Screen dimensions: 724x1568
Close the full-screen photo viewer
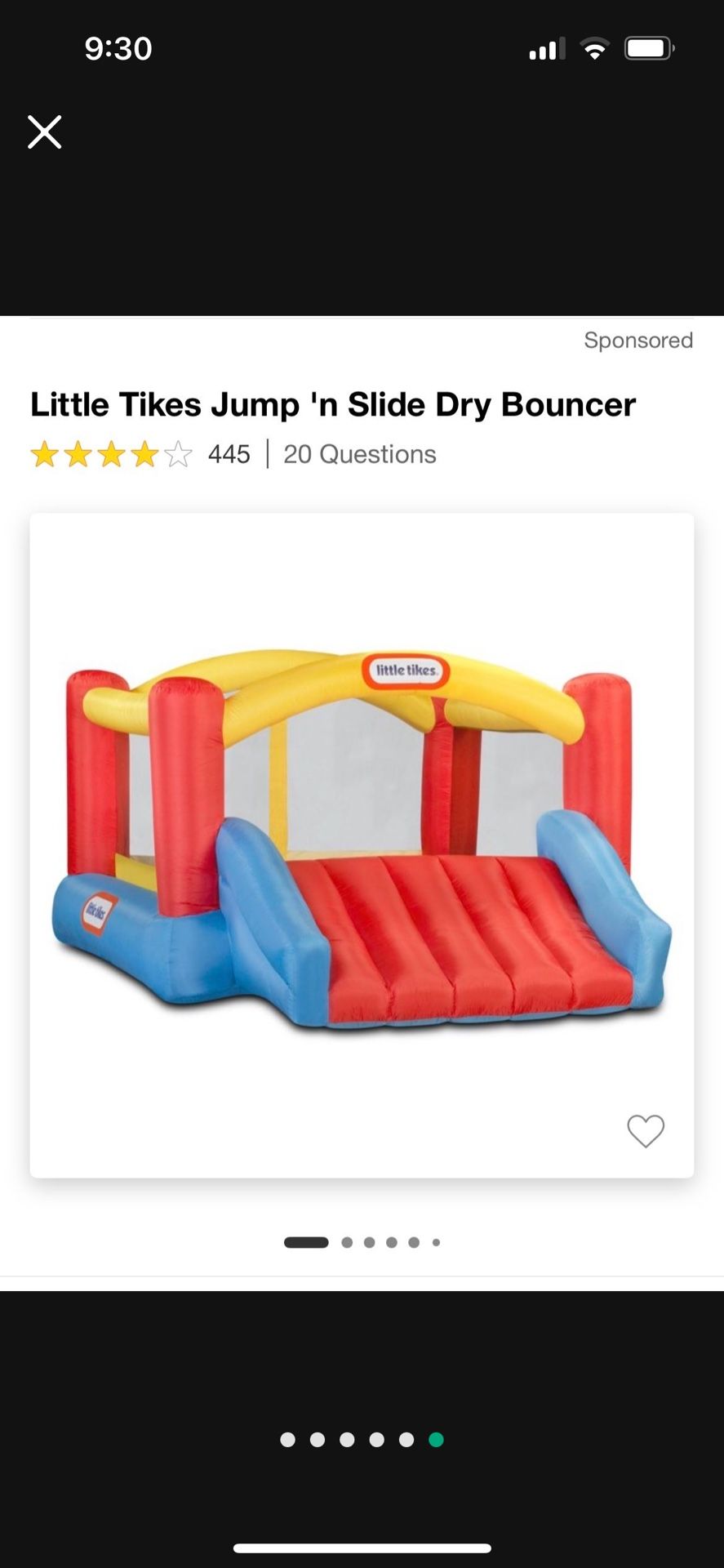[44, 131]
